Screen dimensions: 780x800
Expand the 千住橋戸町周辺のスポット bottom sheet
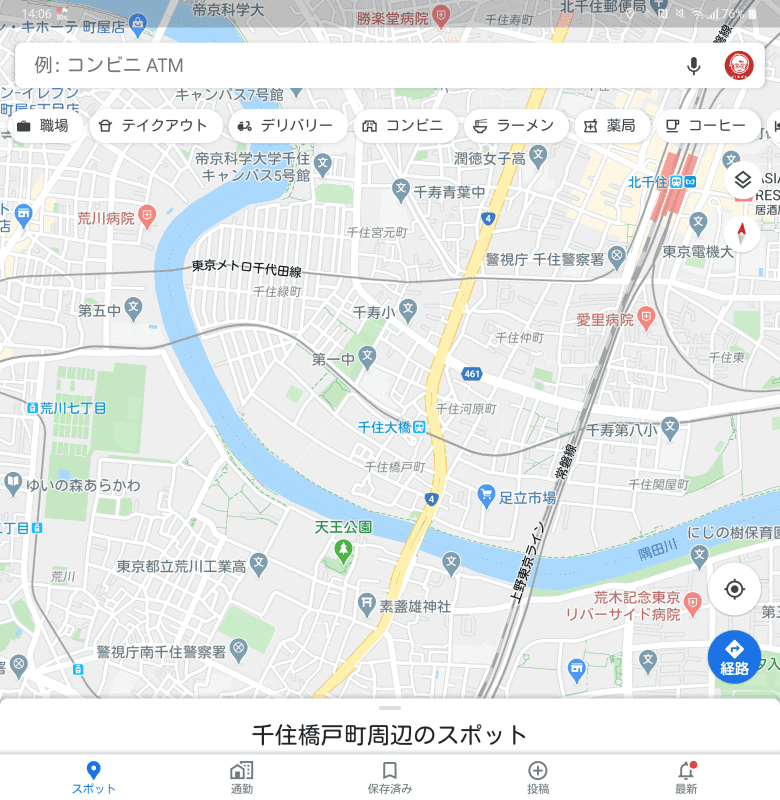coord(390,733)
